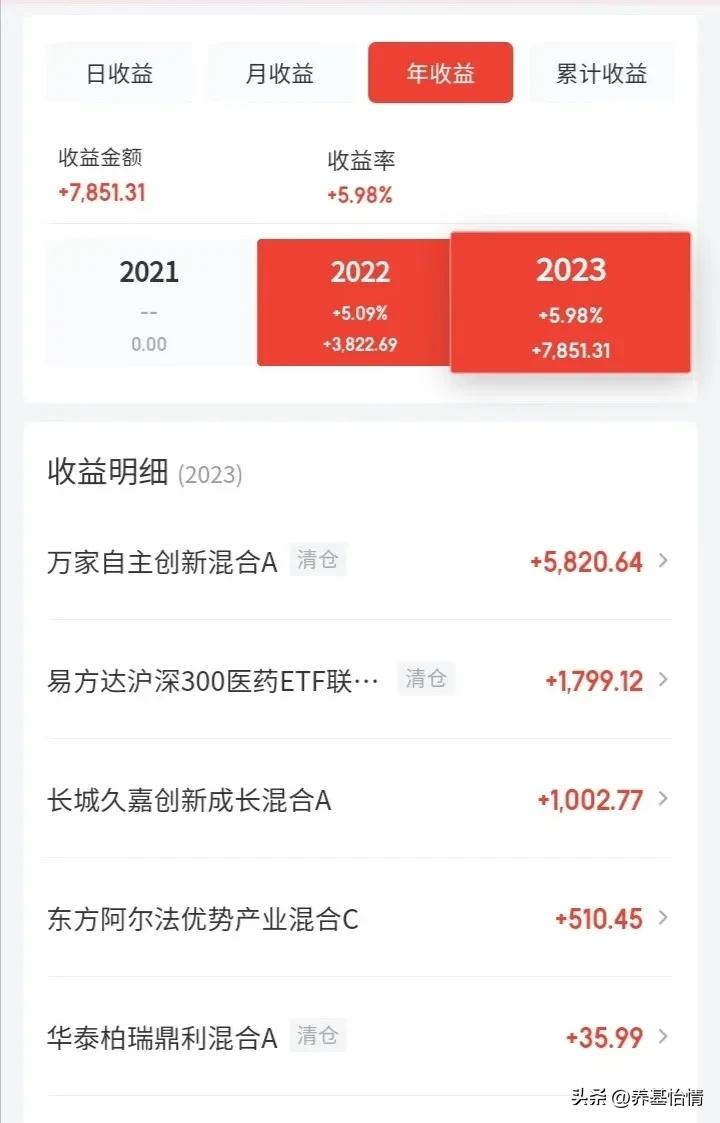Image resolution: width=720 pixels, height=1123 pixels.
Task: Click 清仓 tag on 易方达沪深300医药ETF
Action: [426, 679]
